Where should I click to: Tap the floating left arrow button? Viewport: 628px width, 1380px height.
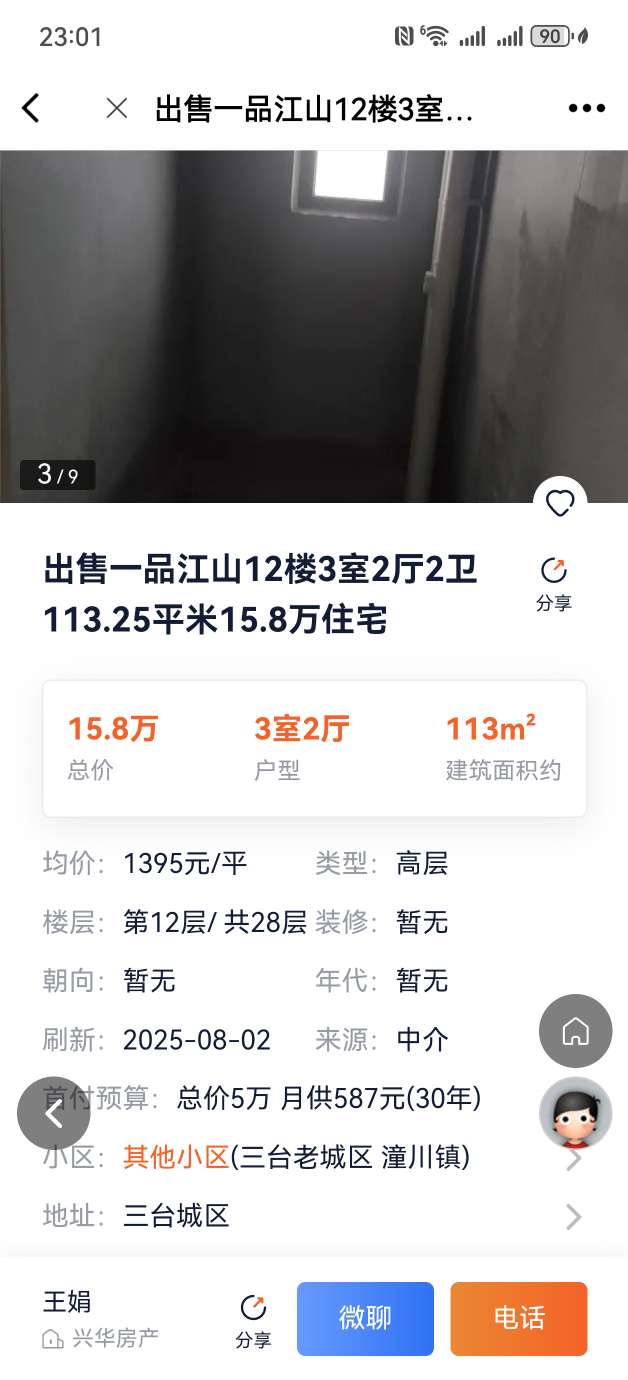point(54,1112)
